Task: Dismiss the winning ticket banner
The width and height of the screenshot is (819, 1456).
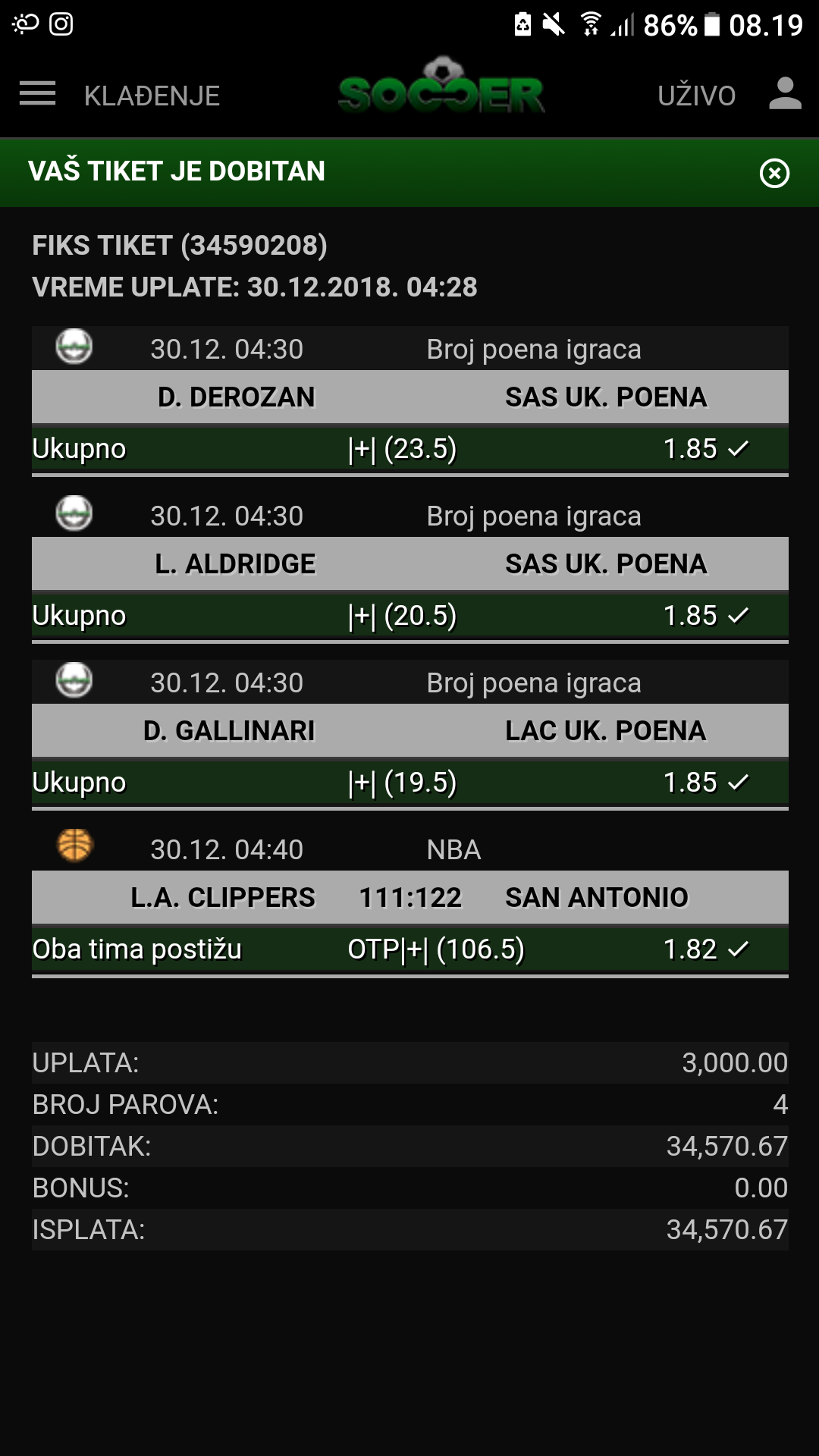Action: (774, 173)
